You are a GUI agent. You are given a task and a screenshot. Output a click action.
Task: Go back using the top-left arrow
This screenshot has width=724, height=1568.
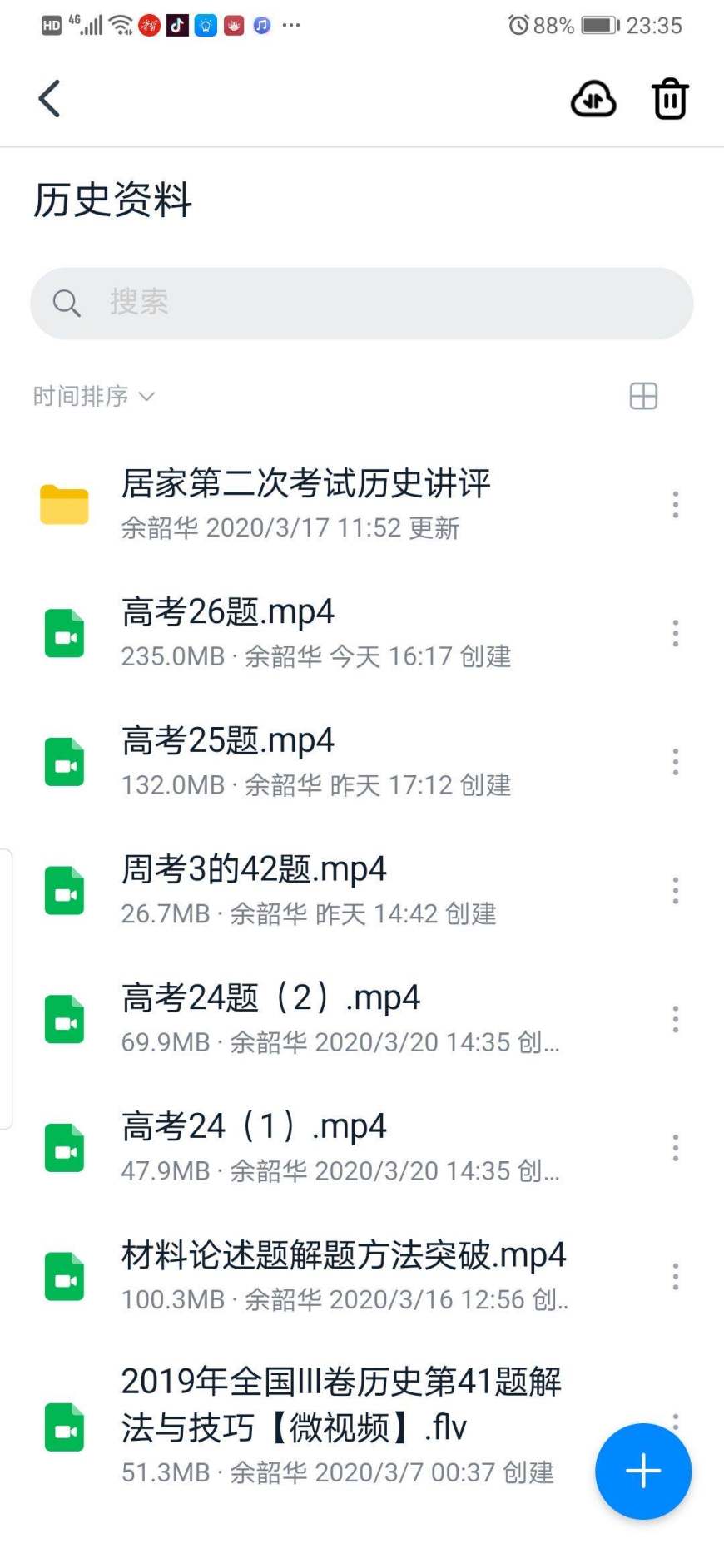50,99
